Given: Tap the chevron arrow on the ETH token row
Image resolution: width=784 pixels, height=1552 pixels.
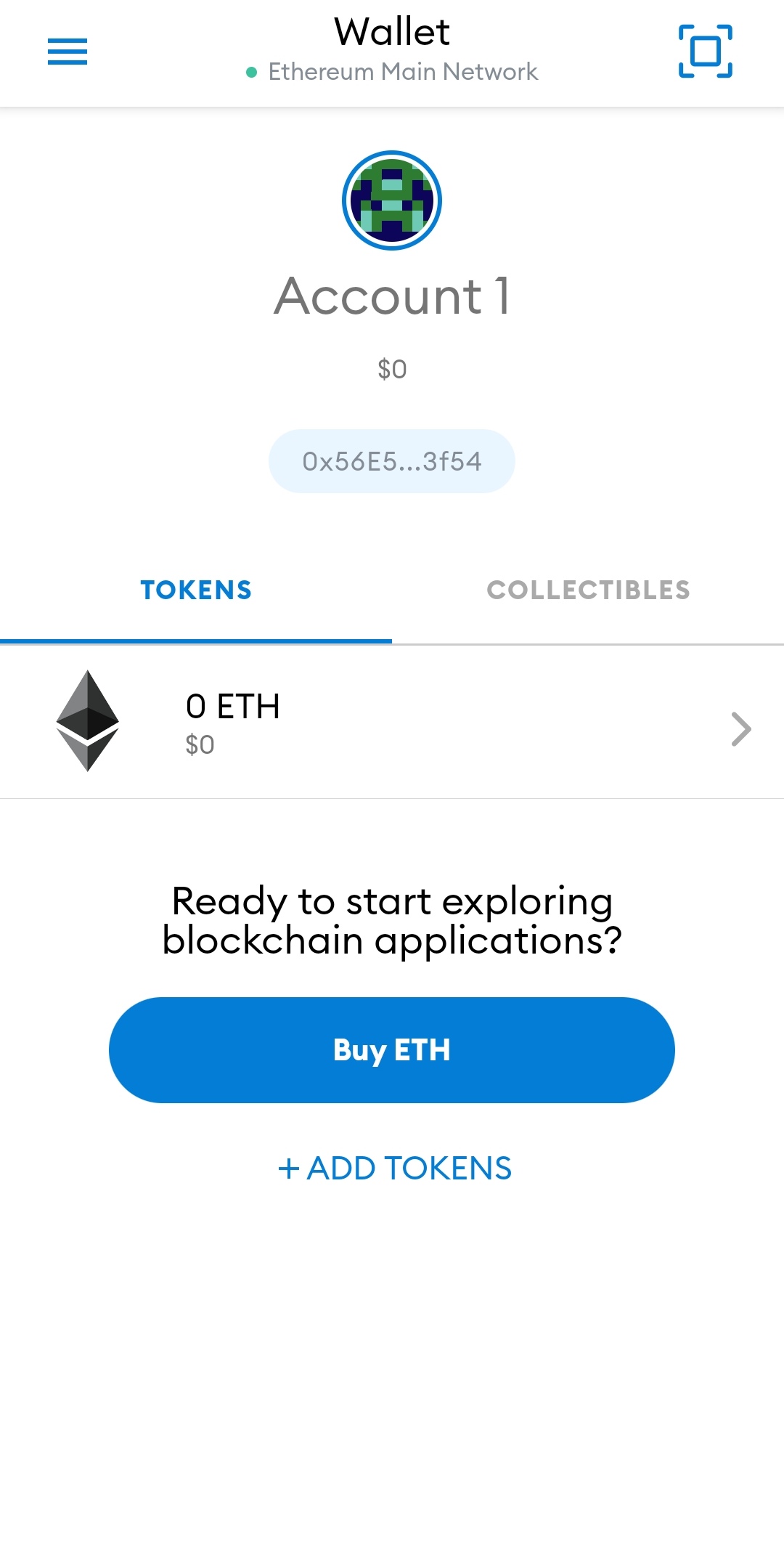Looking at the screenshot, I should click(741, 728).
